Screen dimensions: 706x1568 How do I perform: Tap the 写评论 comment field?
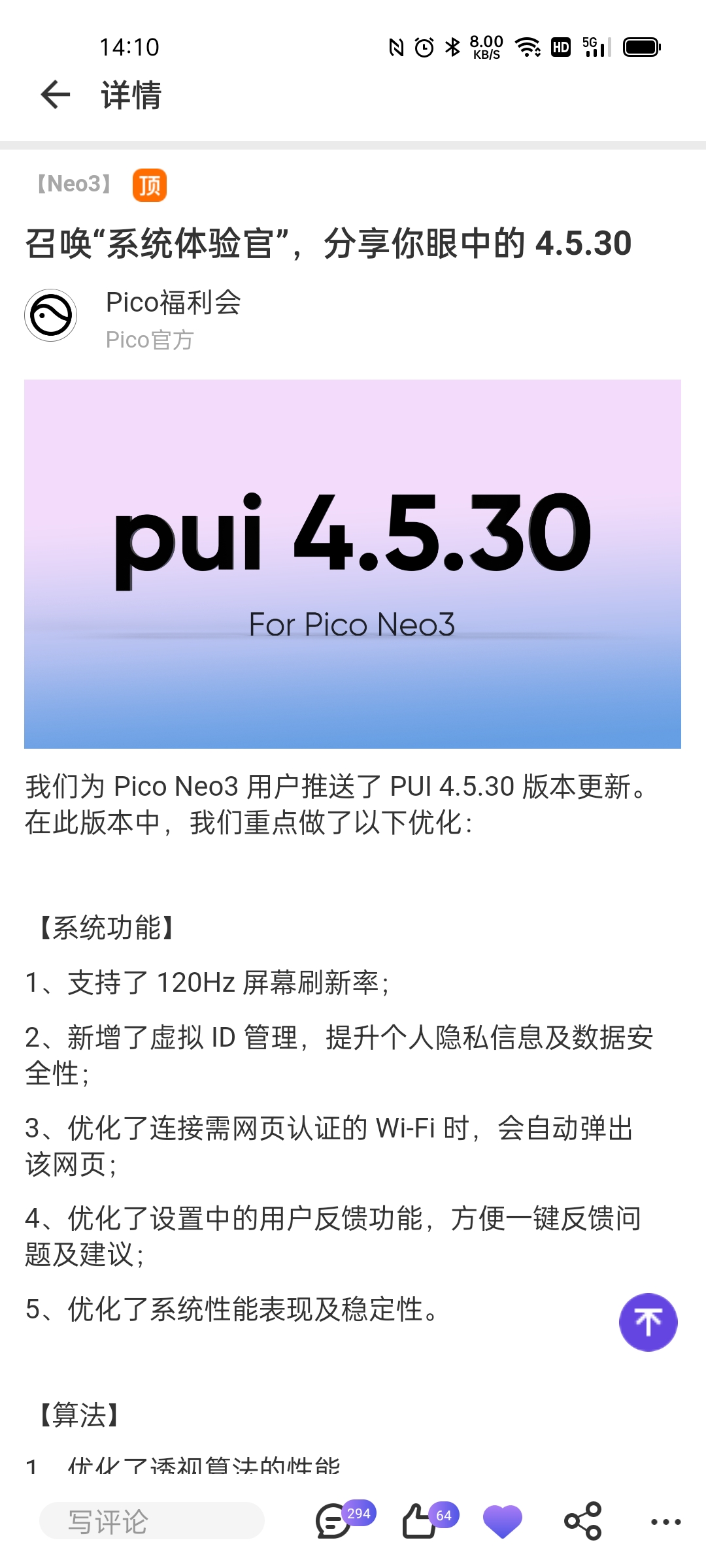pos(152,1521)
